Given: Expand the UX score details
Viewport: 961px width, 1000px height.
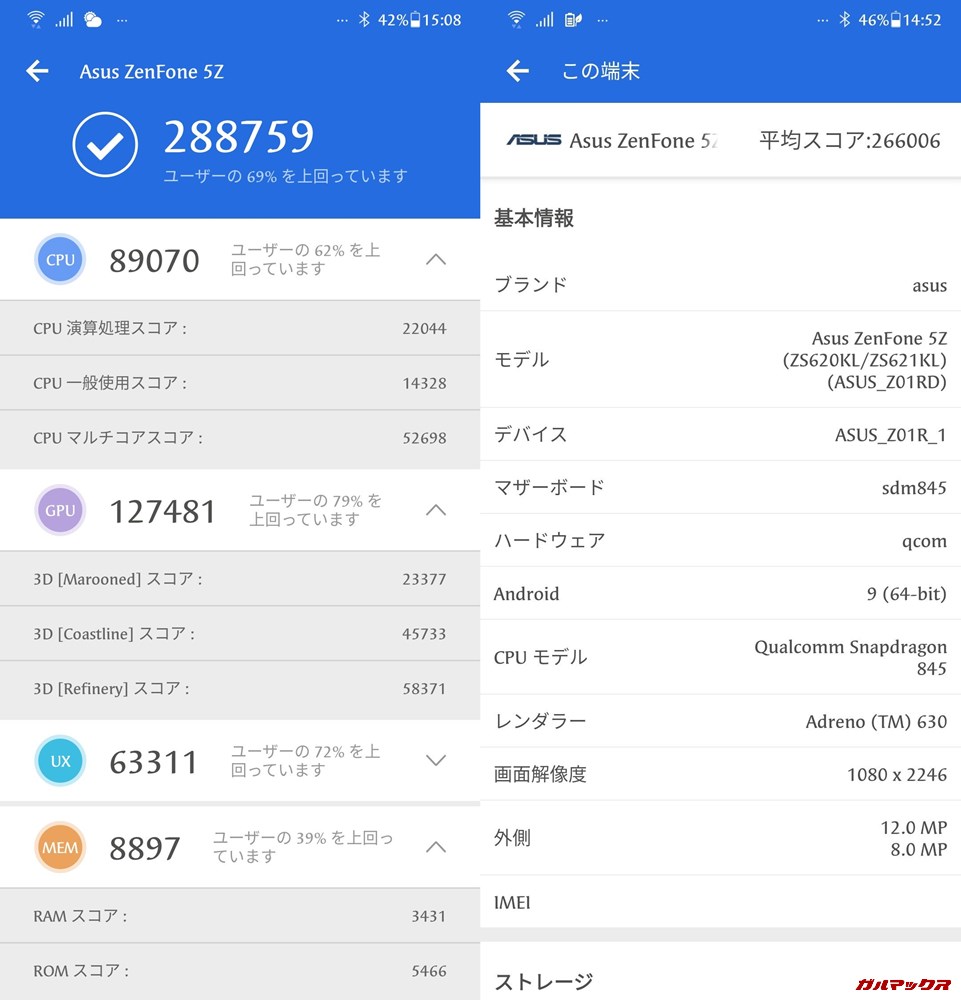Looking at the screenshot, I should point(435,760).
